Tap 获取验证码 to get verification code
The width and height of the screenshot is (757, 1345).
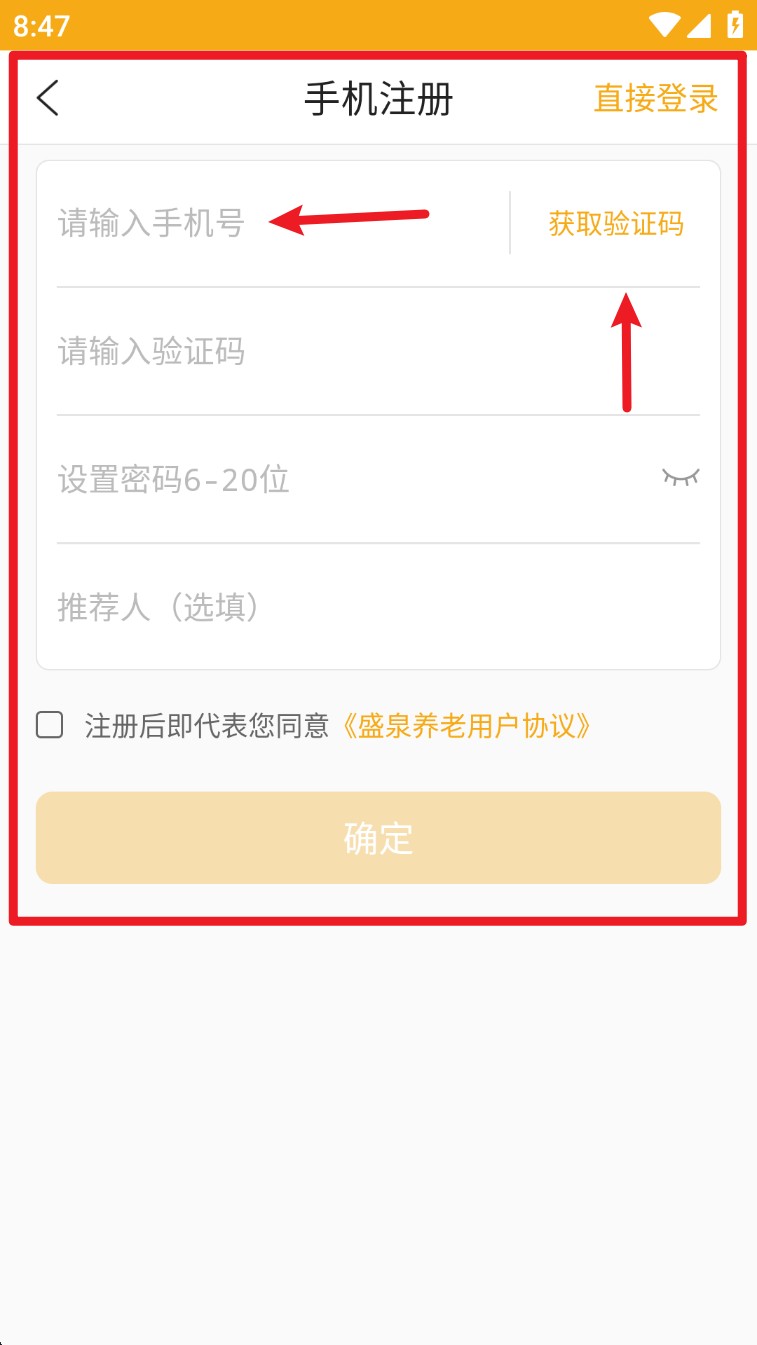616,223
